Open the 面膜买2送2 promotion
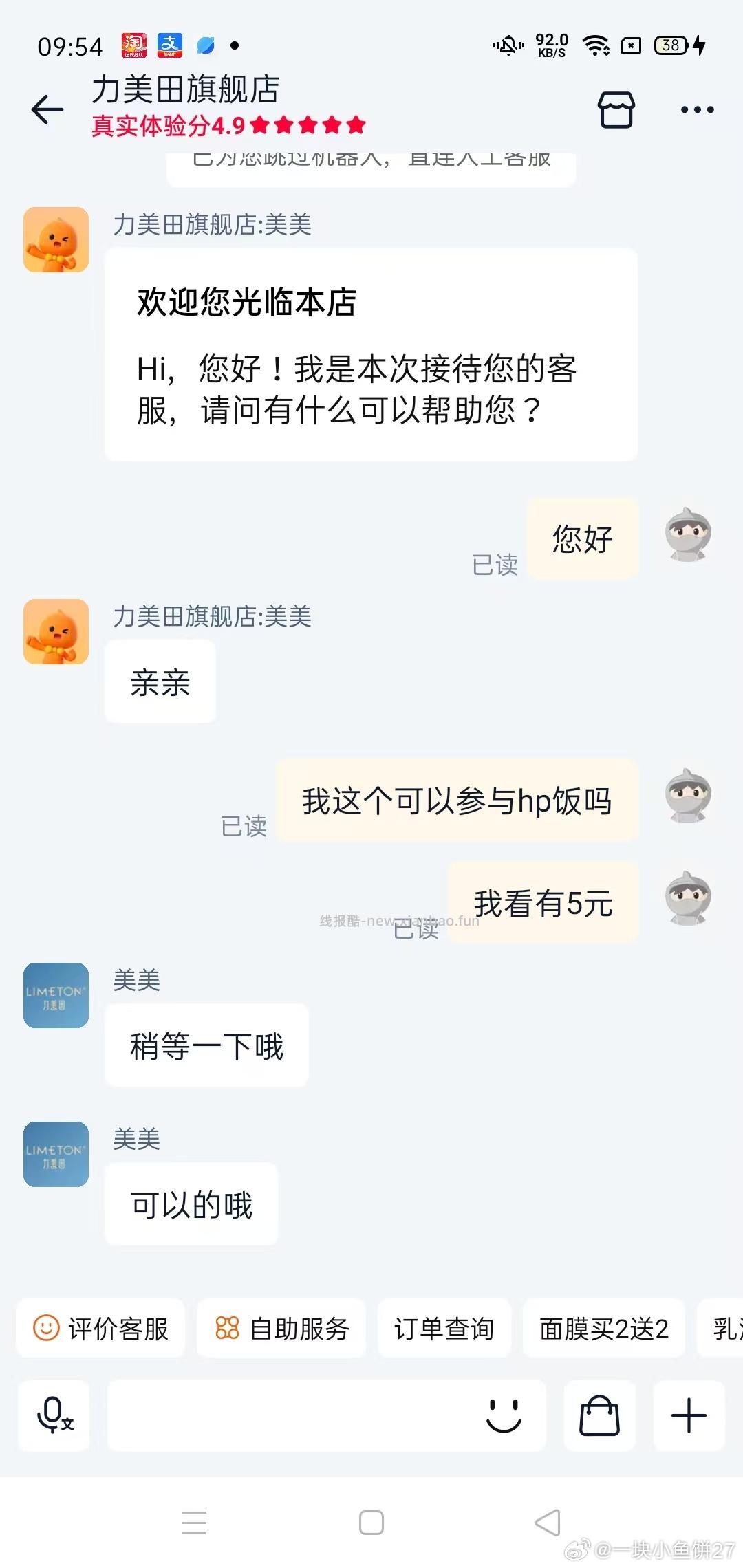 pos(603,1329)
